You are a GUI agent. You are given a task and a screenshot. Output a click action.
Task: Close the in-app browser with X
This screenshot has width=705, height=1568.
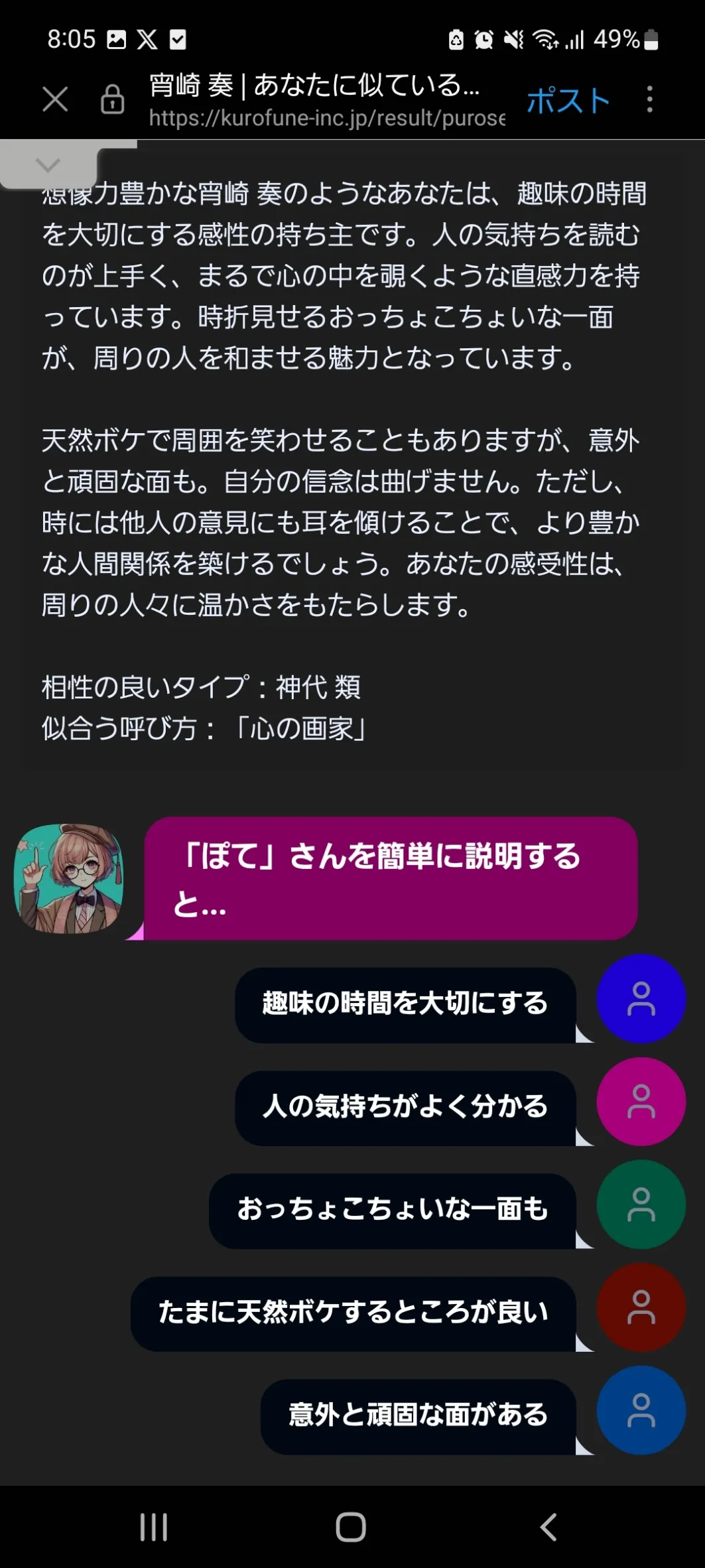[x=55, y=99]
